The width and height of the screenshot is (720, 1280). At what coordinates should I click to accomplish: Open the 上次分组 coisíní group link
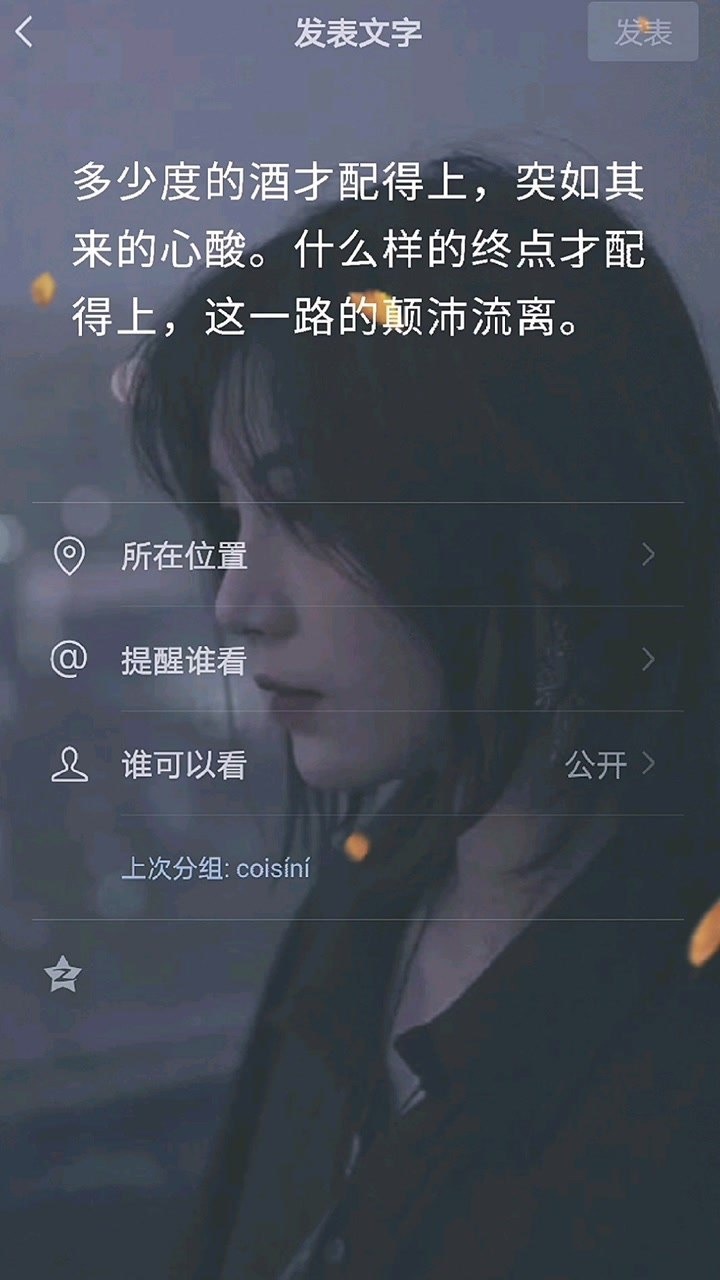tap(218, 868)
